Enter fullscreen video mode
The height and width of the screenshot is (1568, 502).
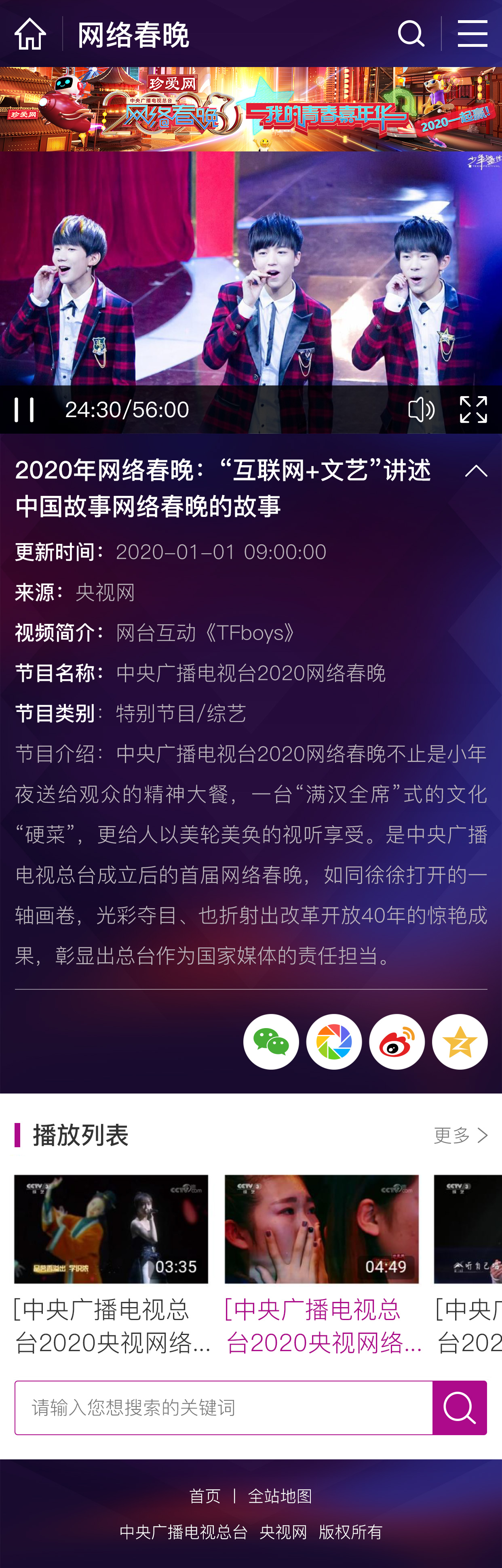click(x=473, y=409)
